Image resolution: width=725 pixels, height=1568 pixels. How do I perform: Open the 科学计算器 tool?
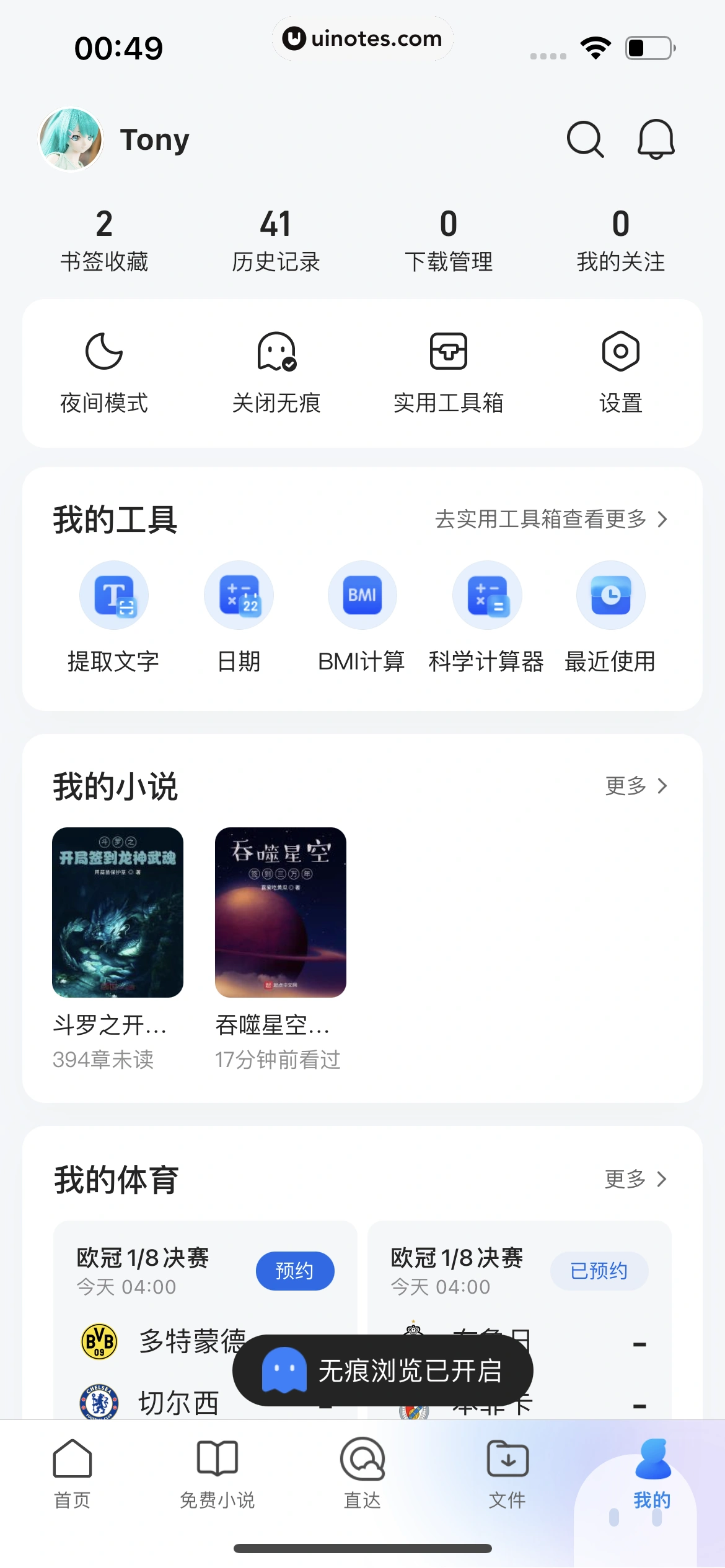click(x=486, y=616)
